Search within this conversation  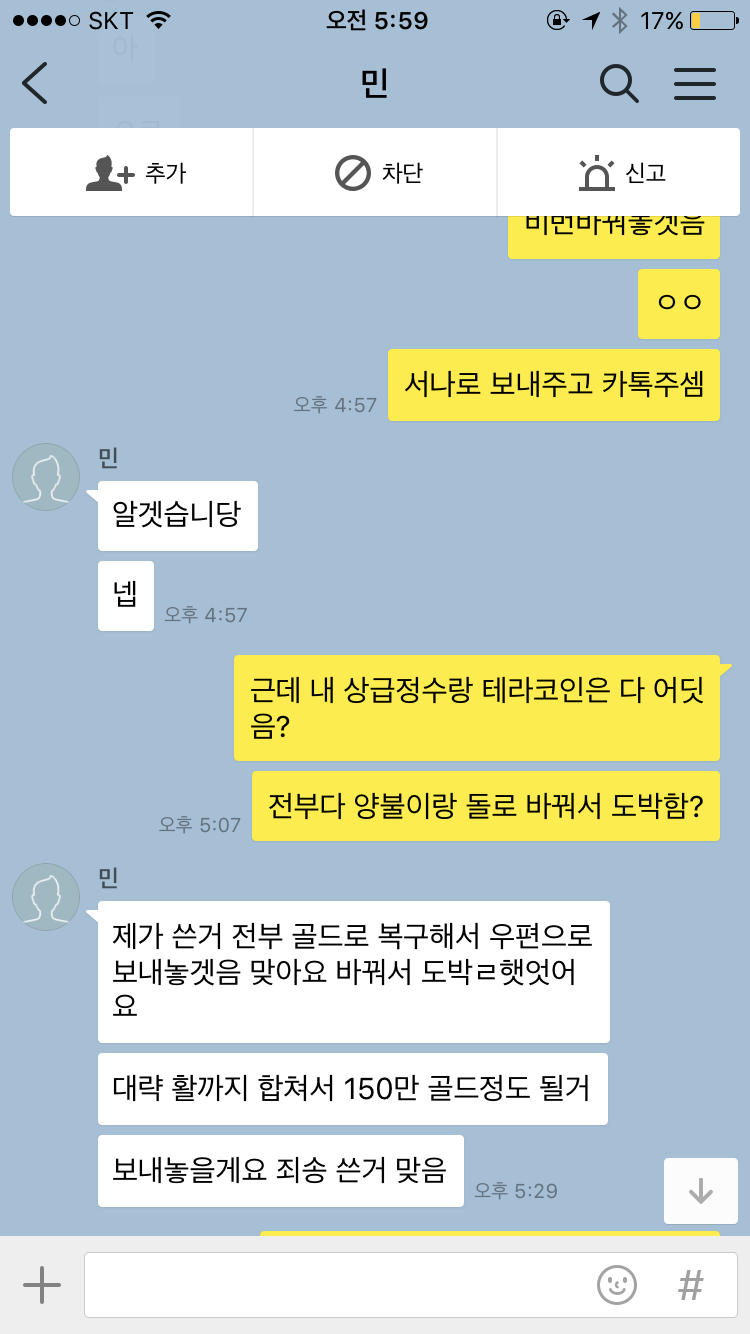pos(618,83)
